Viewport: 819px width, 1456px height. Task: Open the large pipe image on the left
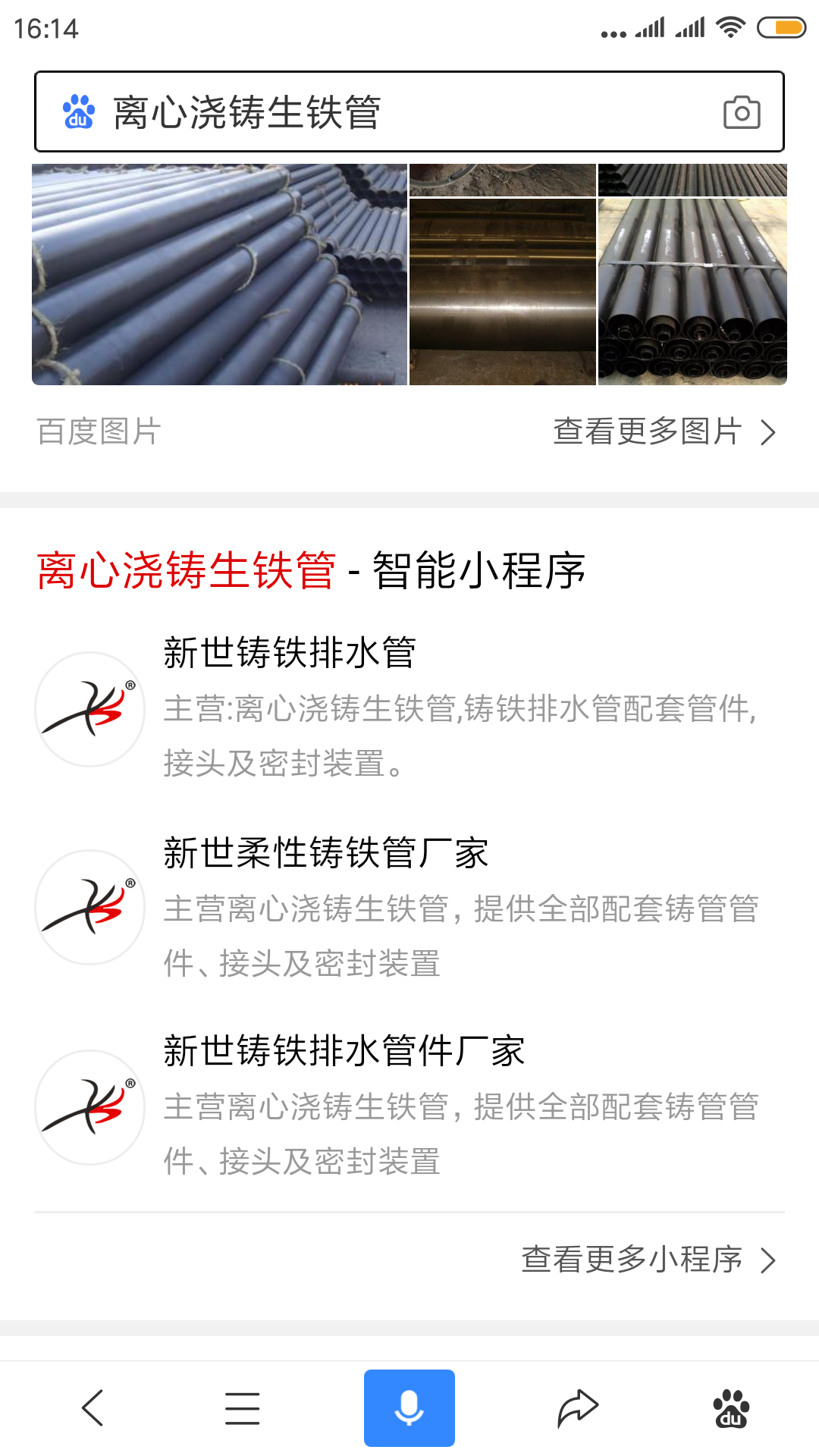220,275
